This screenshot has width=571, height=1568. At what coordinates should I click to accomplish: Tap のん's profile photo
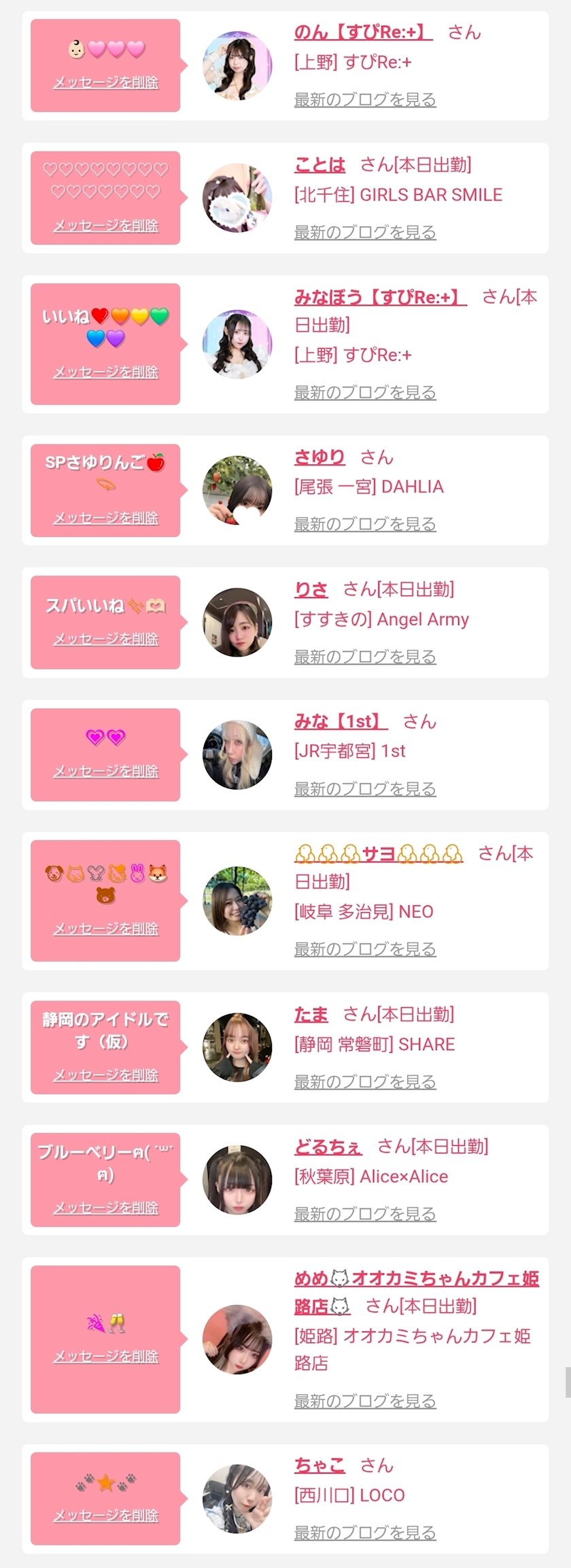pos(237,66)
